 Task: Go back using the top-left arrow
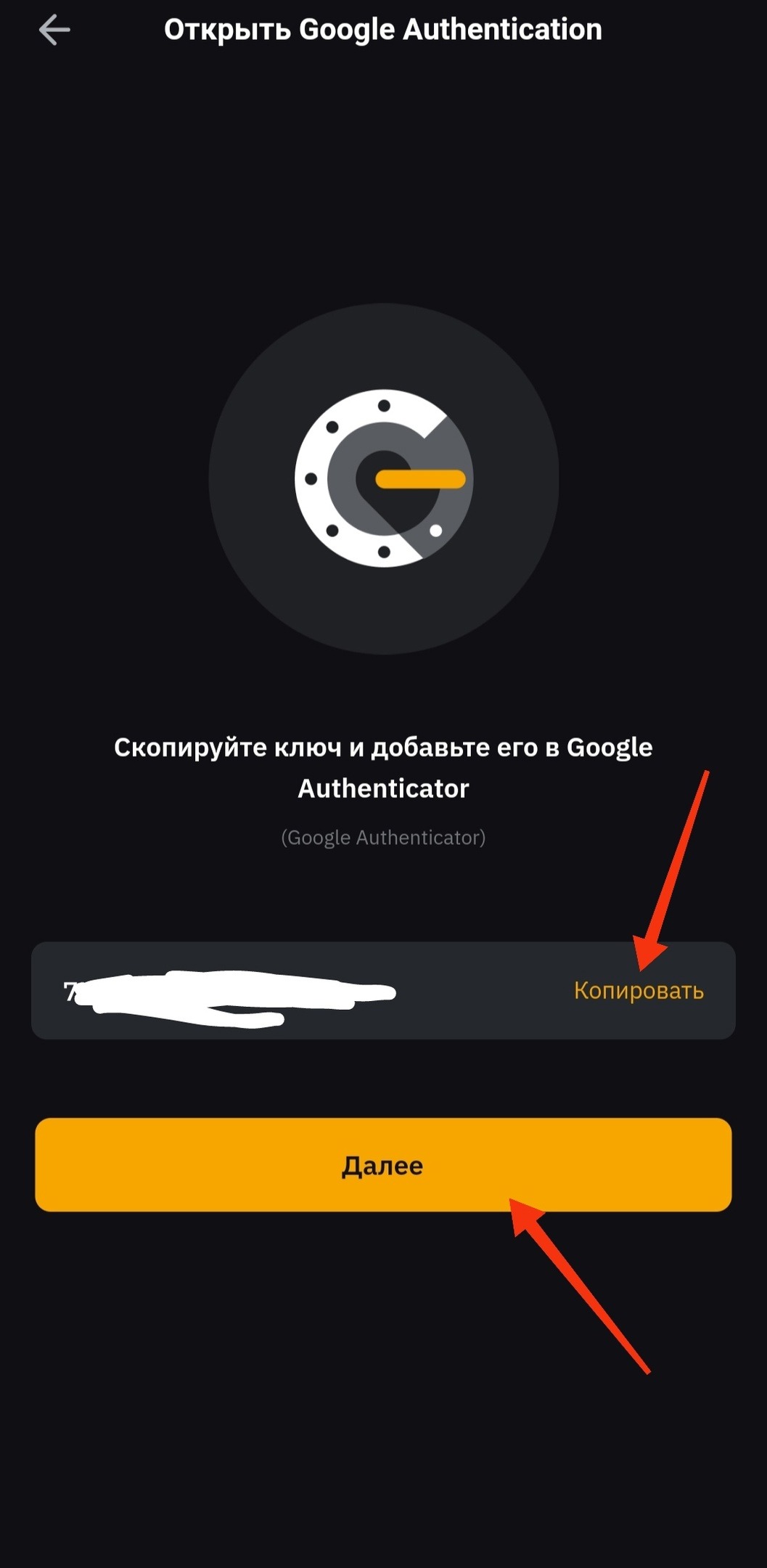point(54,30)
